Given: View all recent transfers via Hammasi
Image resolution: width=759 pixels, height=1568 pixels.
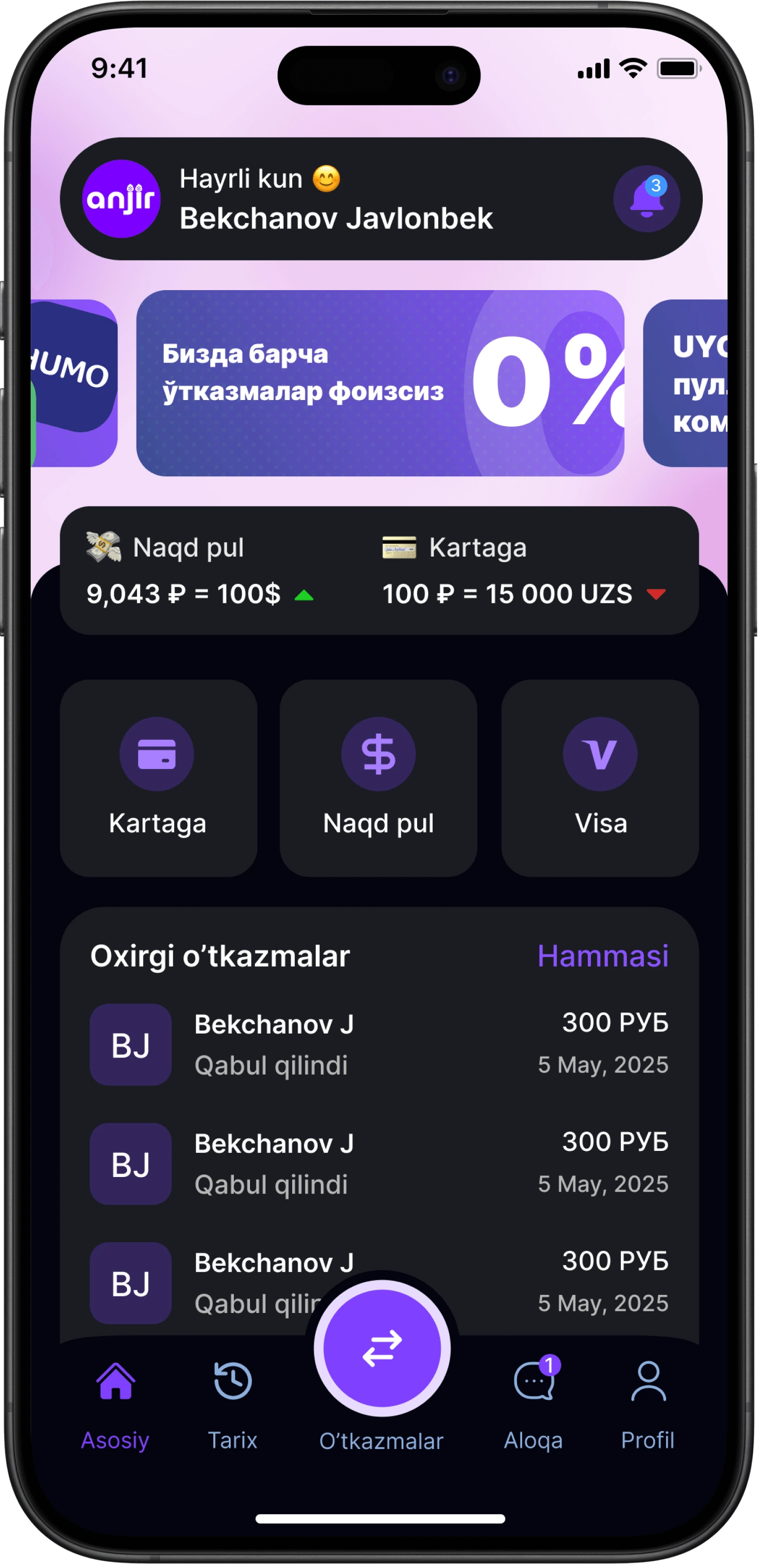Looking at the screenshot, I should [602, 956].
